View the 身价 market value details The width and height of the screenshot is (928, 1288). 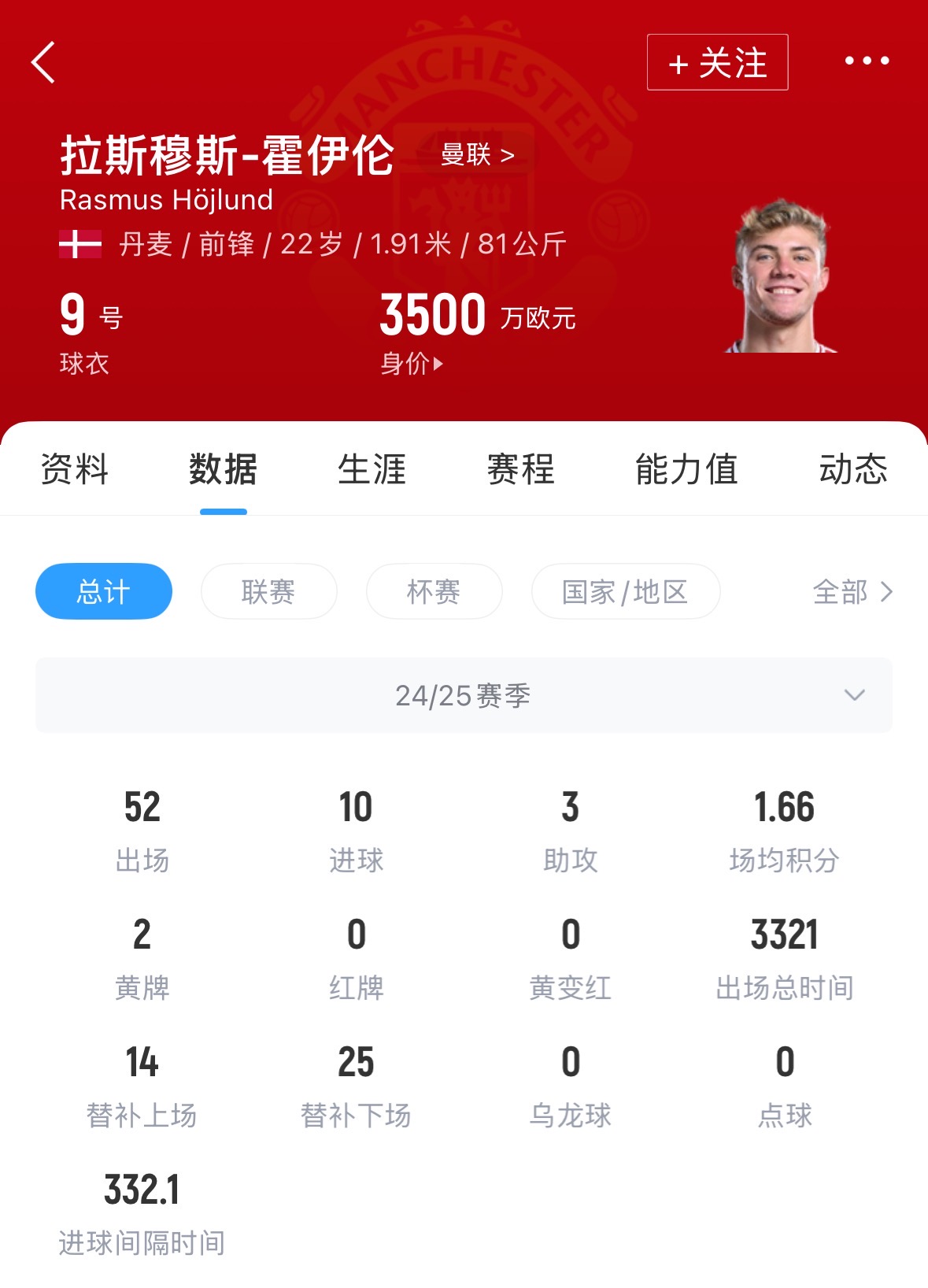coord(412,363)
